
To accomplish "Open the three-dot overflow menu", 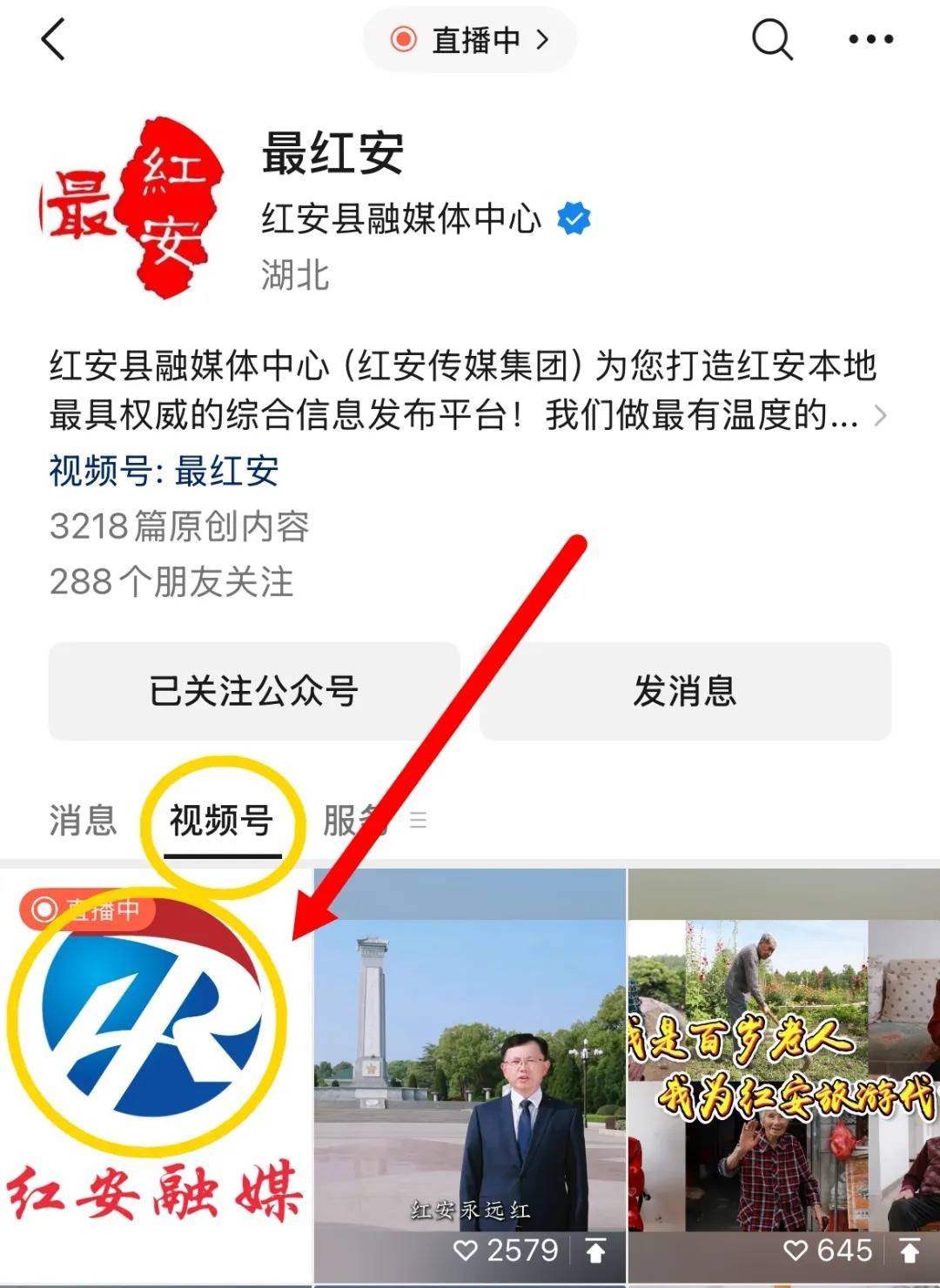I will point(870,40).
